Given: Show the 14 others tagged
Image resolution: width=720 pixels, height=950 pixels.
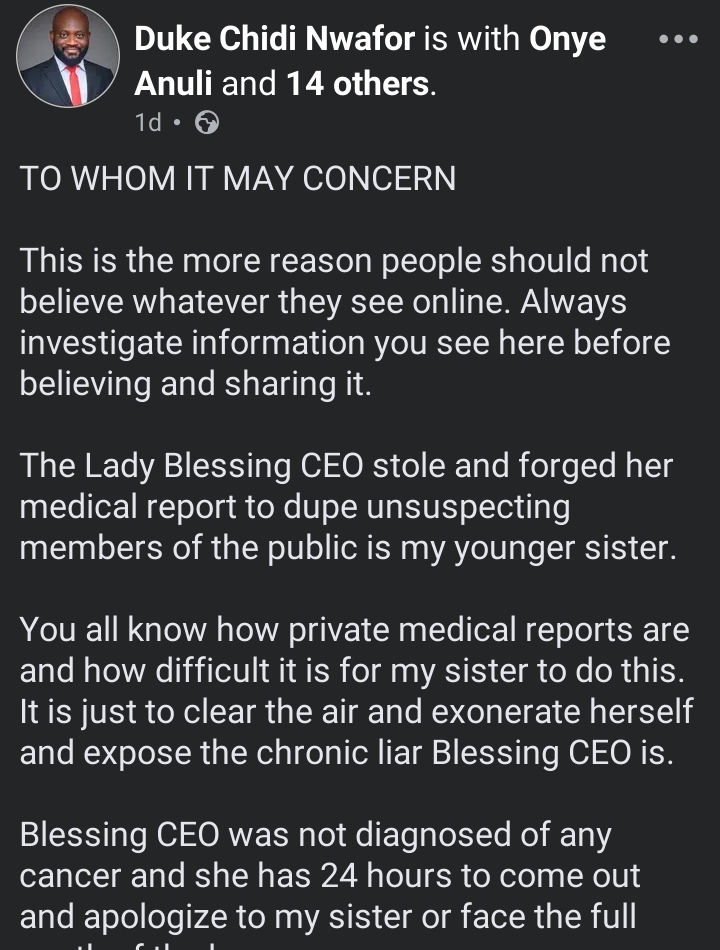Looking at the screenshot, I should (x=358, y=83).
